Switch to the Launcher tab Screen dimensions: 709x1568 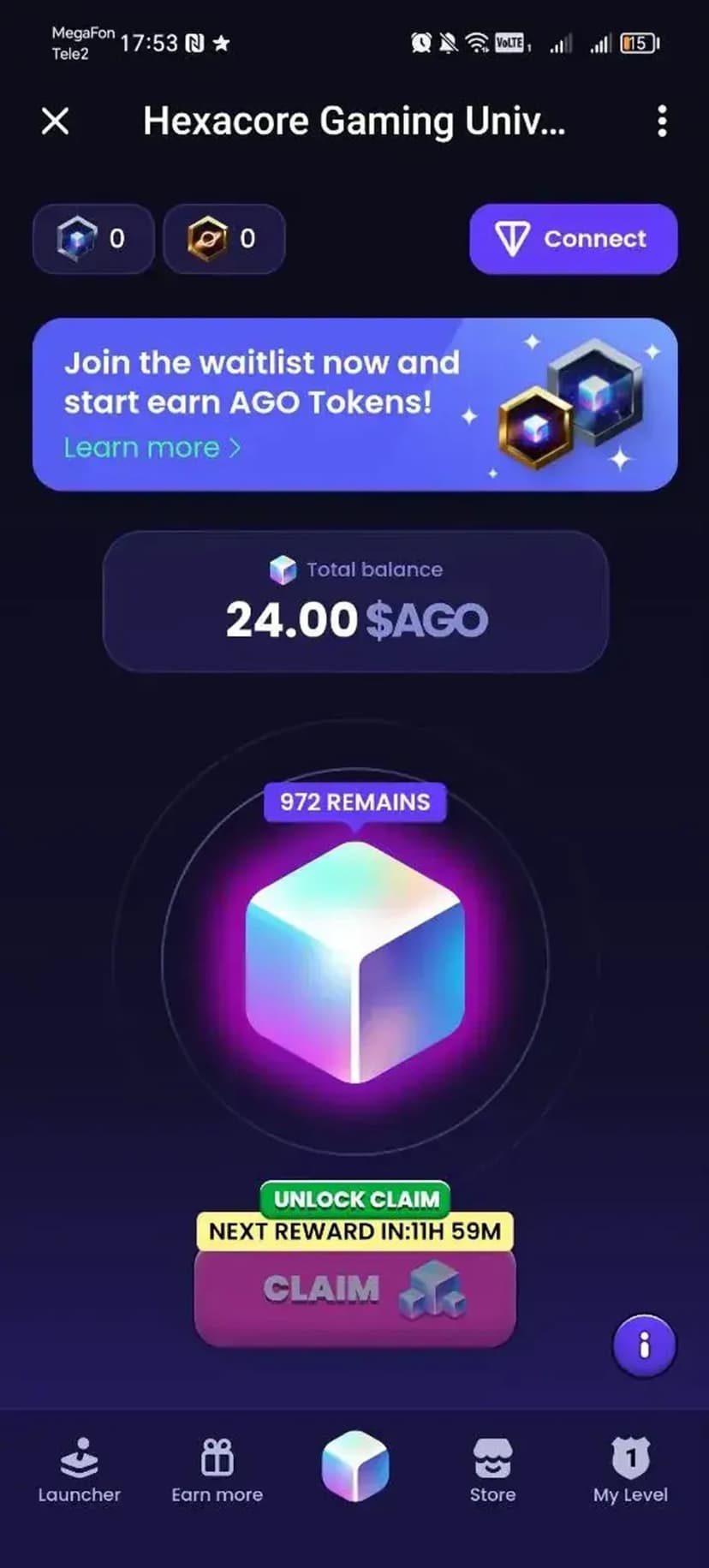[79, 1471]
